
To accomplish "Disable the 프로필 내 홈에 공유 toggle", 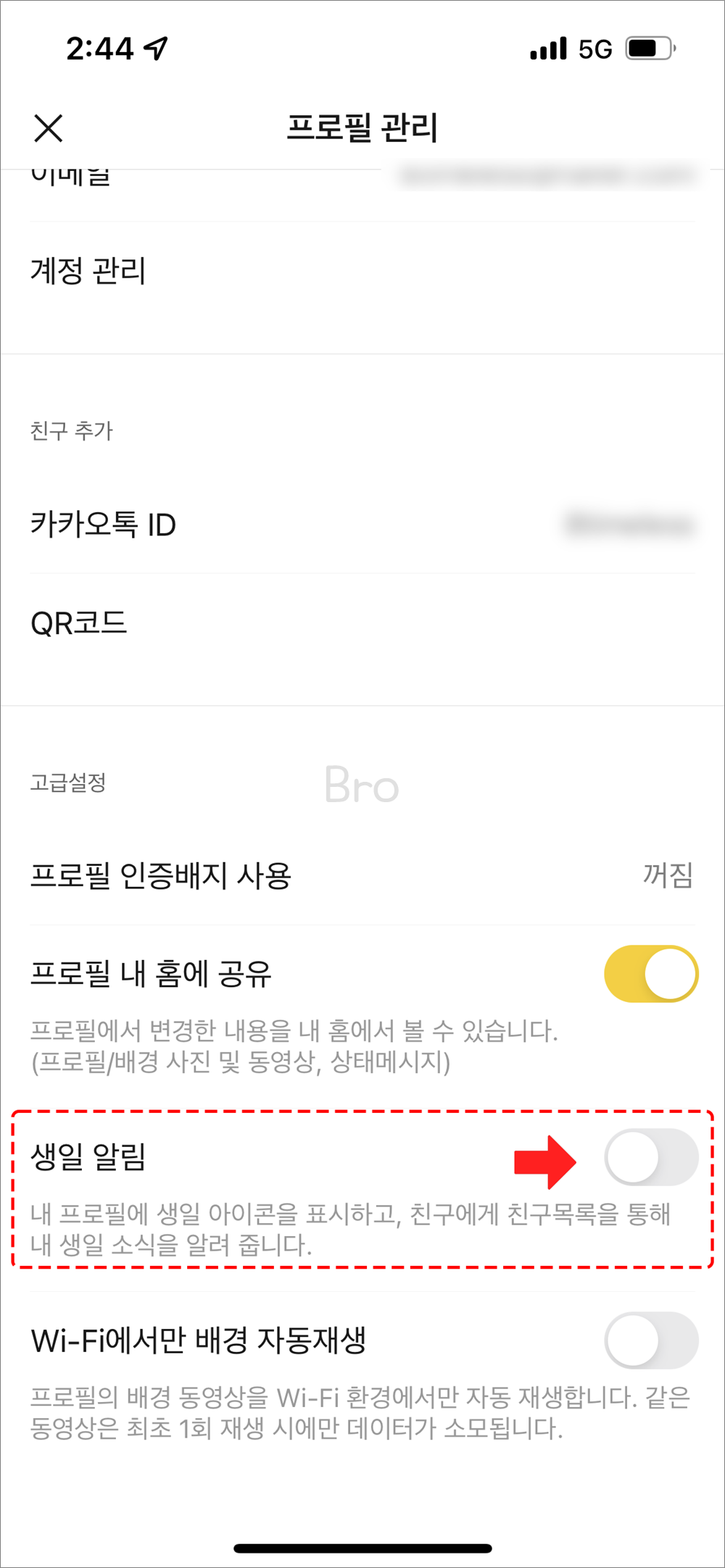I will 650,973.
